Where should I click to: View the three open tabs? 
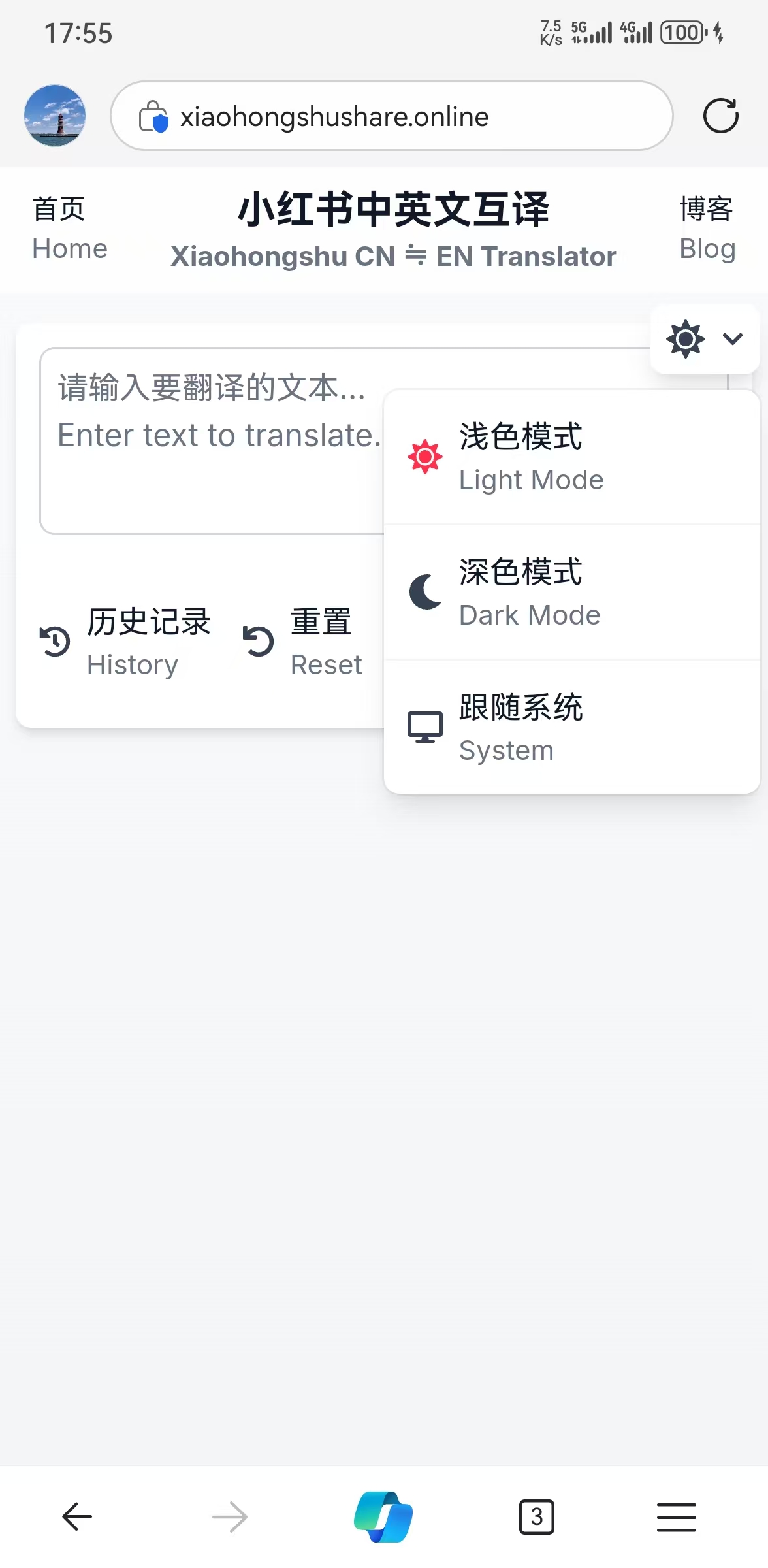[x=536, y=1516]
